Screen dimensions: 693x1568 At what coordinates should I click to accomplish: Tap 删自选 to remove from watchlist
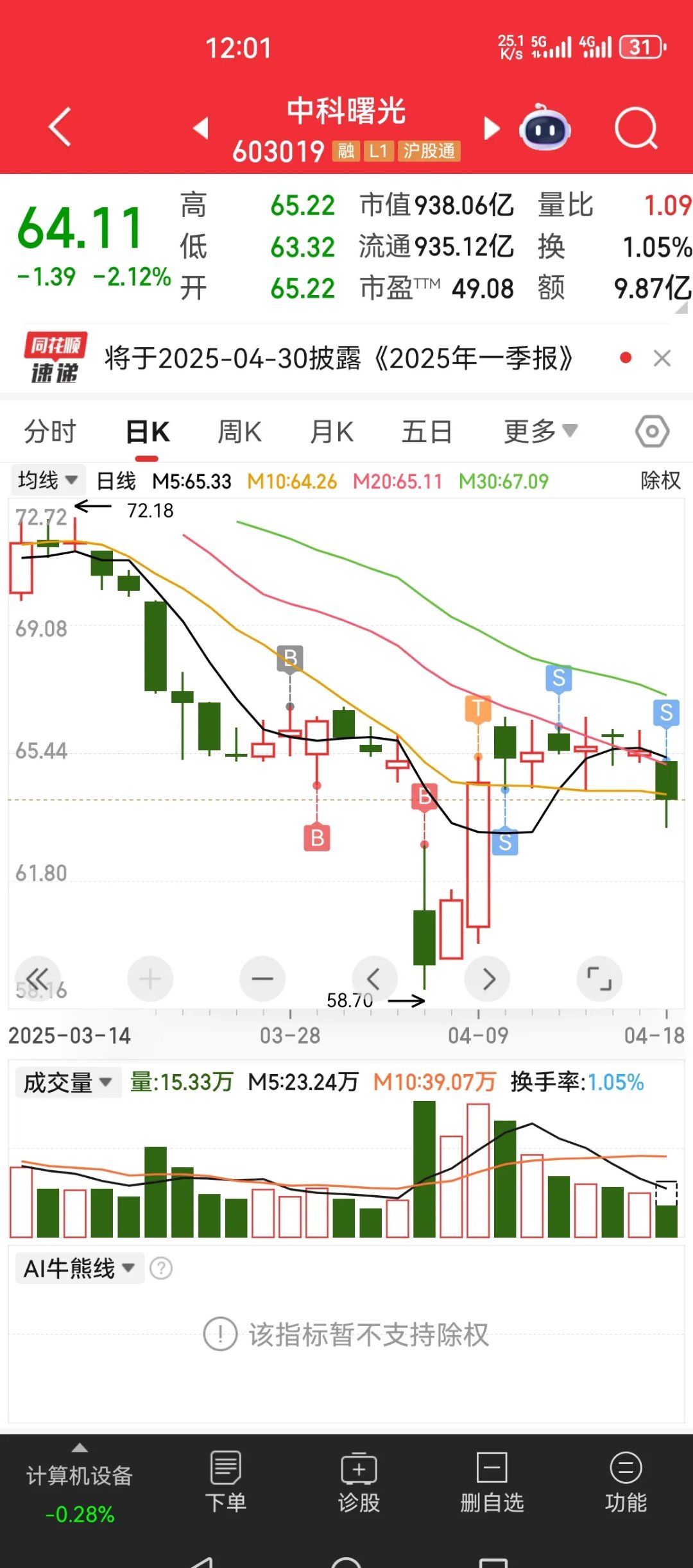(x=491, y=1488)
